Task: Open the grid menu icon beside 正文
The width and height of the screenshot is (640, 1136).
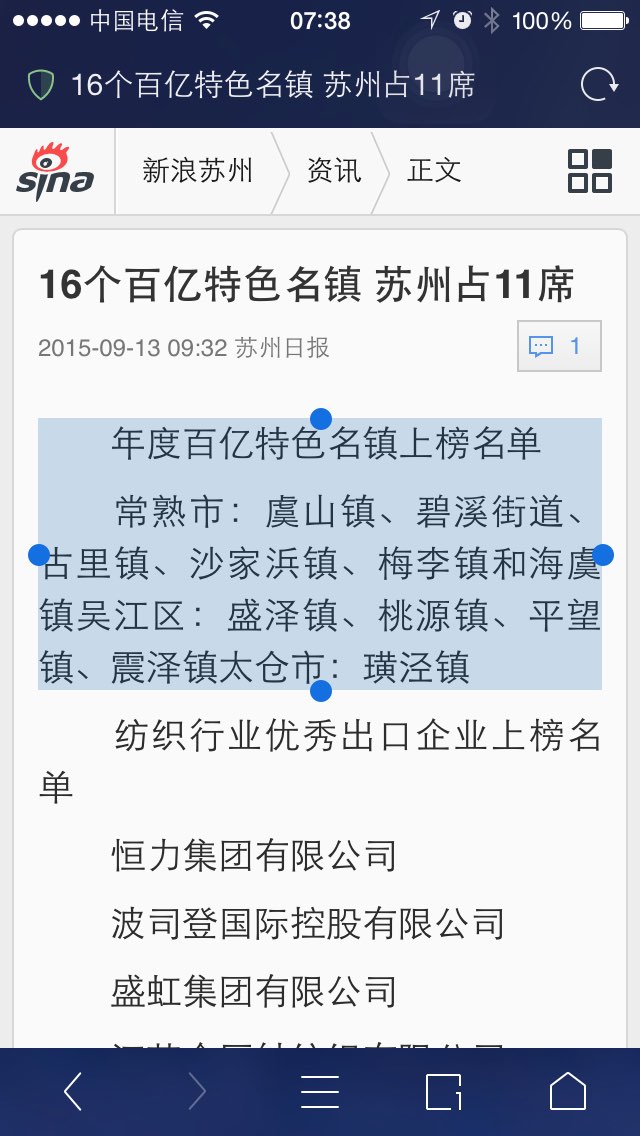Action: point(589,171)
